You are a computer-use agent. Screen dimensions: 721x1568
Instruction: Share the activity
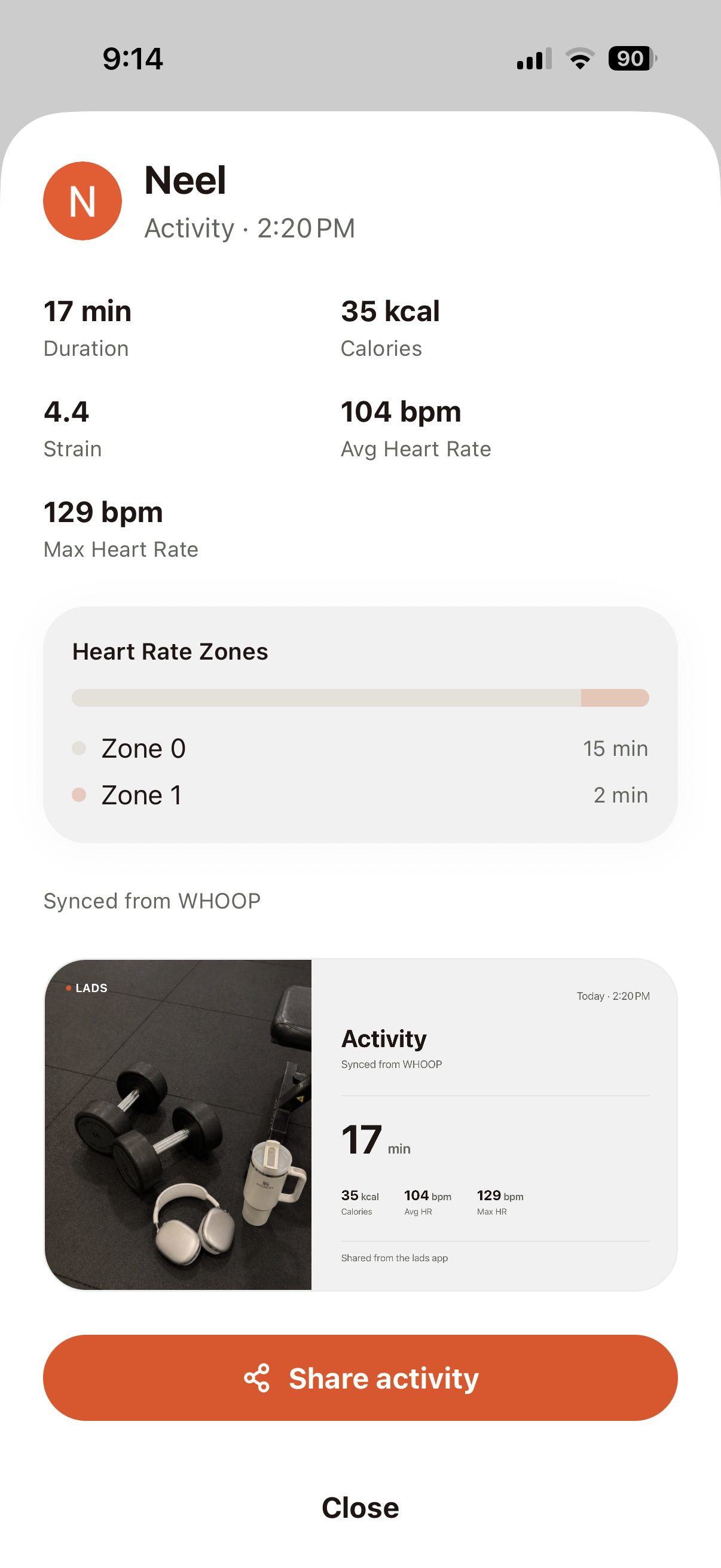coord(360,1377)
